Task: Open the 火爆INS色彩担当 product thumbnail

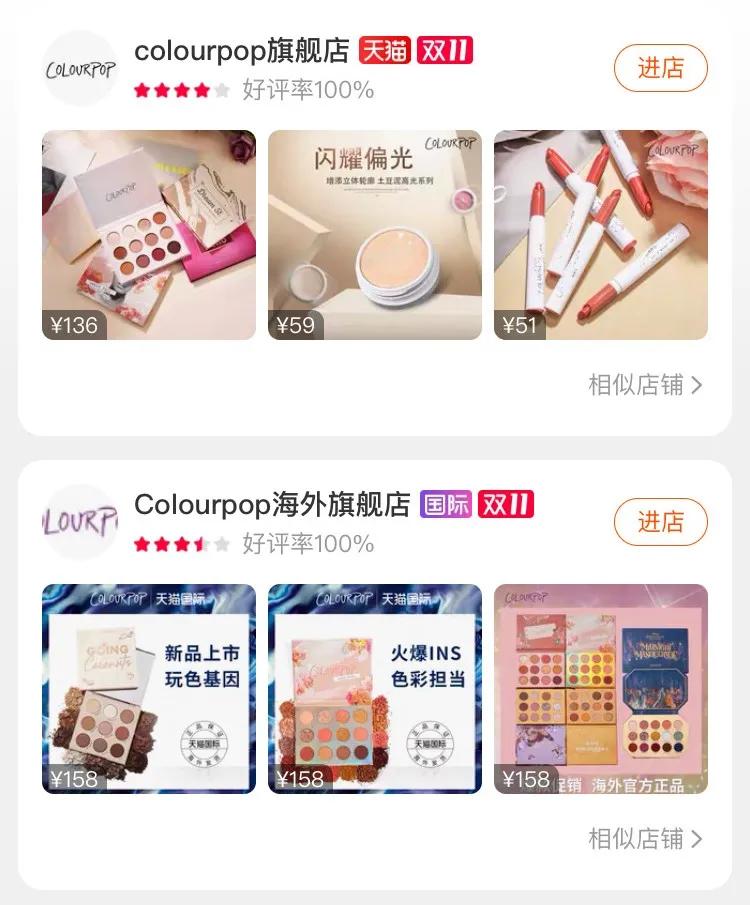Action: pos(374,688)
